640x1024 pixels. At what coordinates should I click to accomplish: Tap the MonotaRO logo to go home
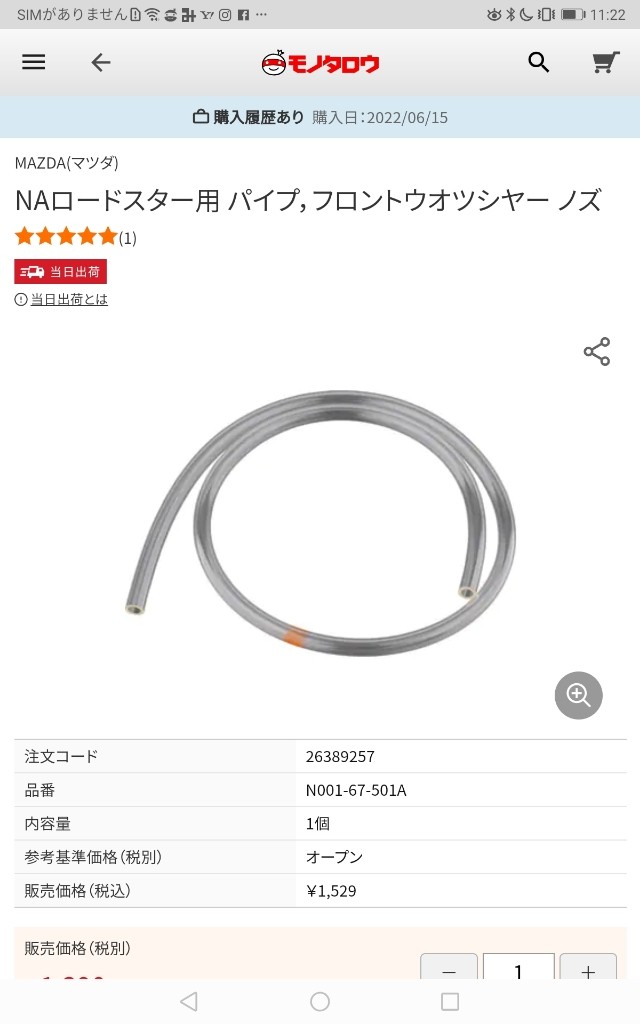coord(320,63)
